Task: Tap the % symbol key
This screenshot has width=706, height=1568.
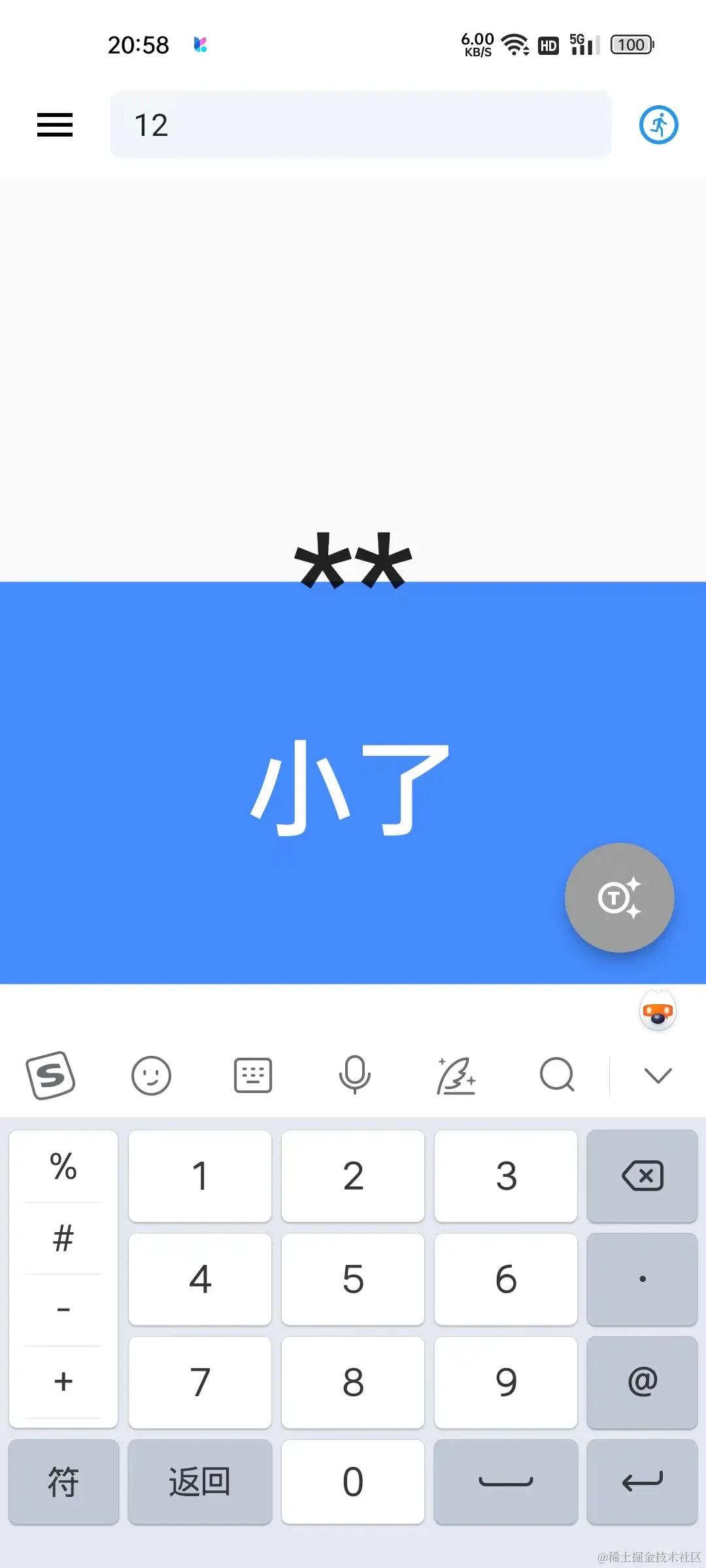Action: [63, 1167]
